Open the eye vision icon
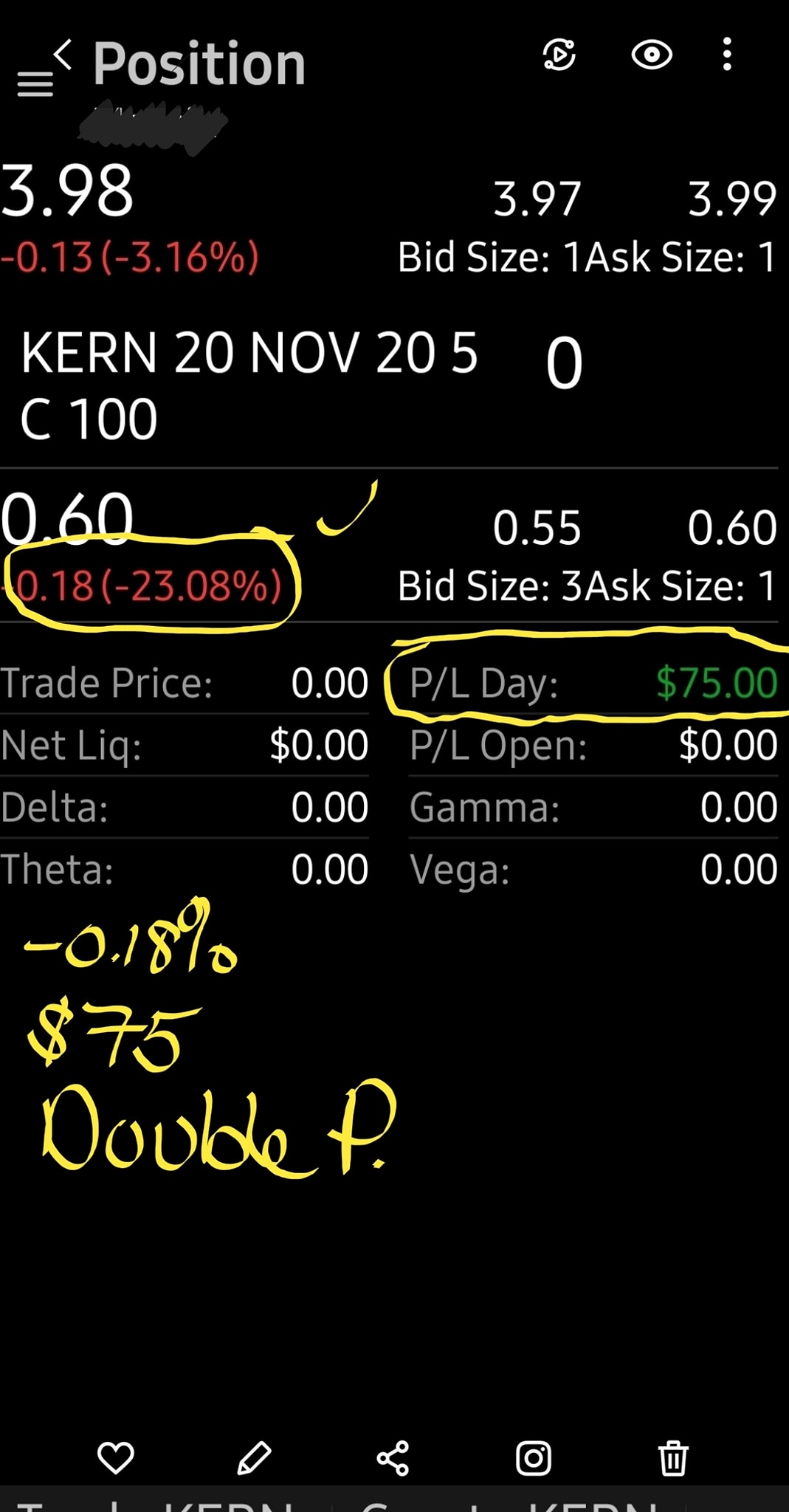 click(652, 55)
